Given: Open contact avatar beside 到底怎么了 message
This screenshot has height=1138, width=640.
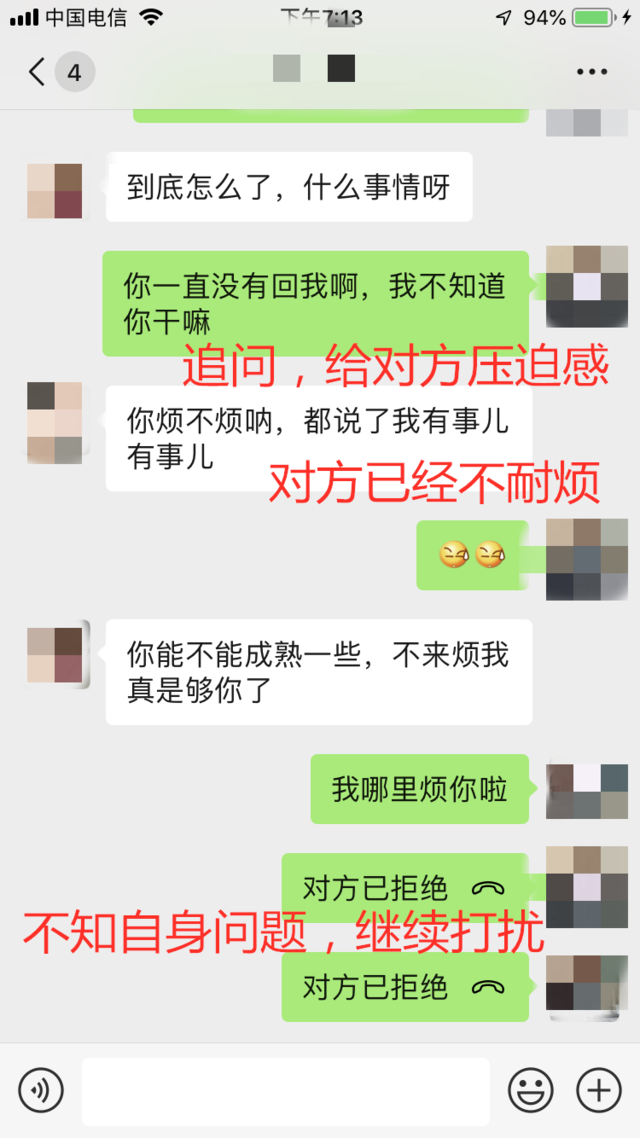Looking at the screenshot, I should pyautogui.click(x=55, y=191).
